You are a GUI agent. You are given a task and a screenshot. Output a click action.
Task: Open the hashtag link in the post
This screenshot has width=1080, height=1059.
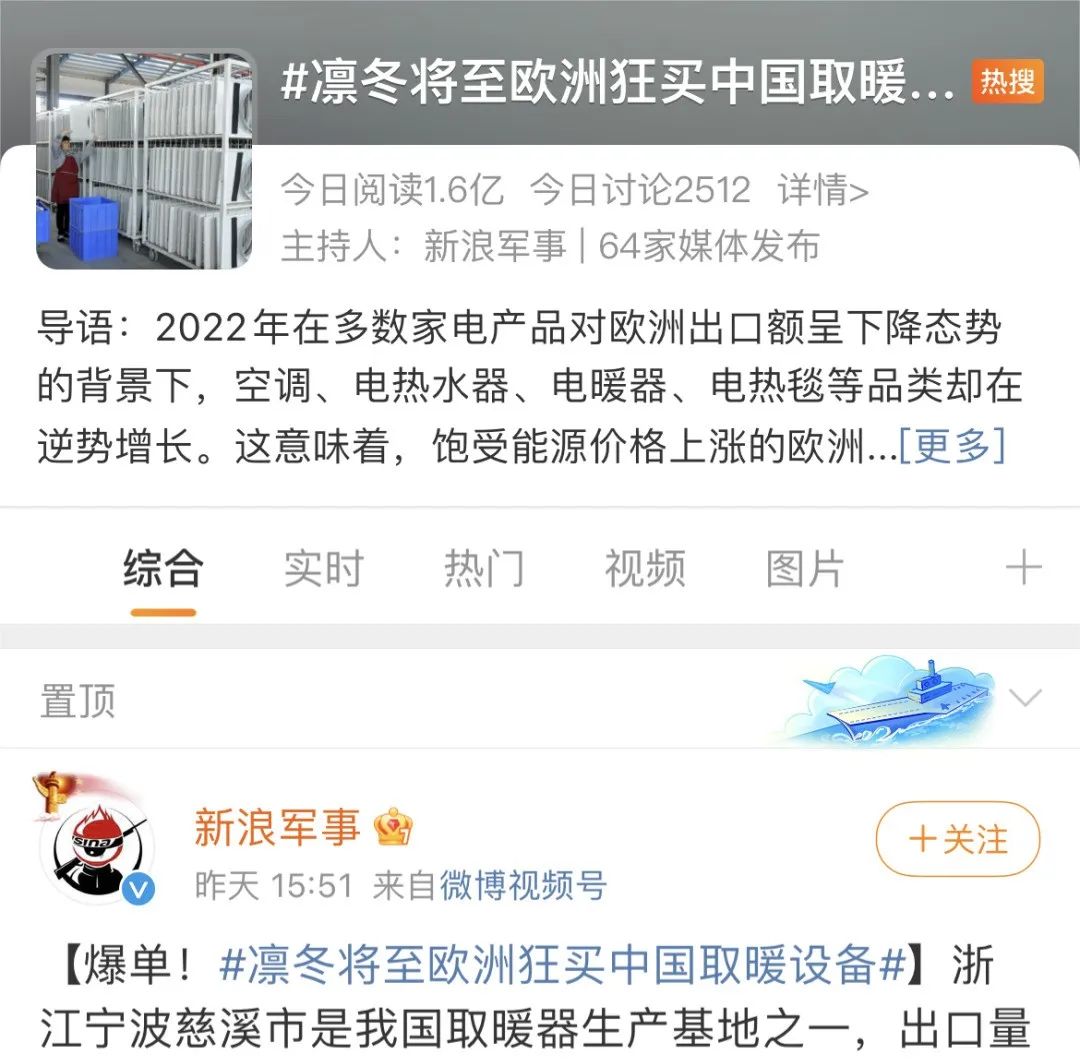point(561,966)
